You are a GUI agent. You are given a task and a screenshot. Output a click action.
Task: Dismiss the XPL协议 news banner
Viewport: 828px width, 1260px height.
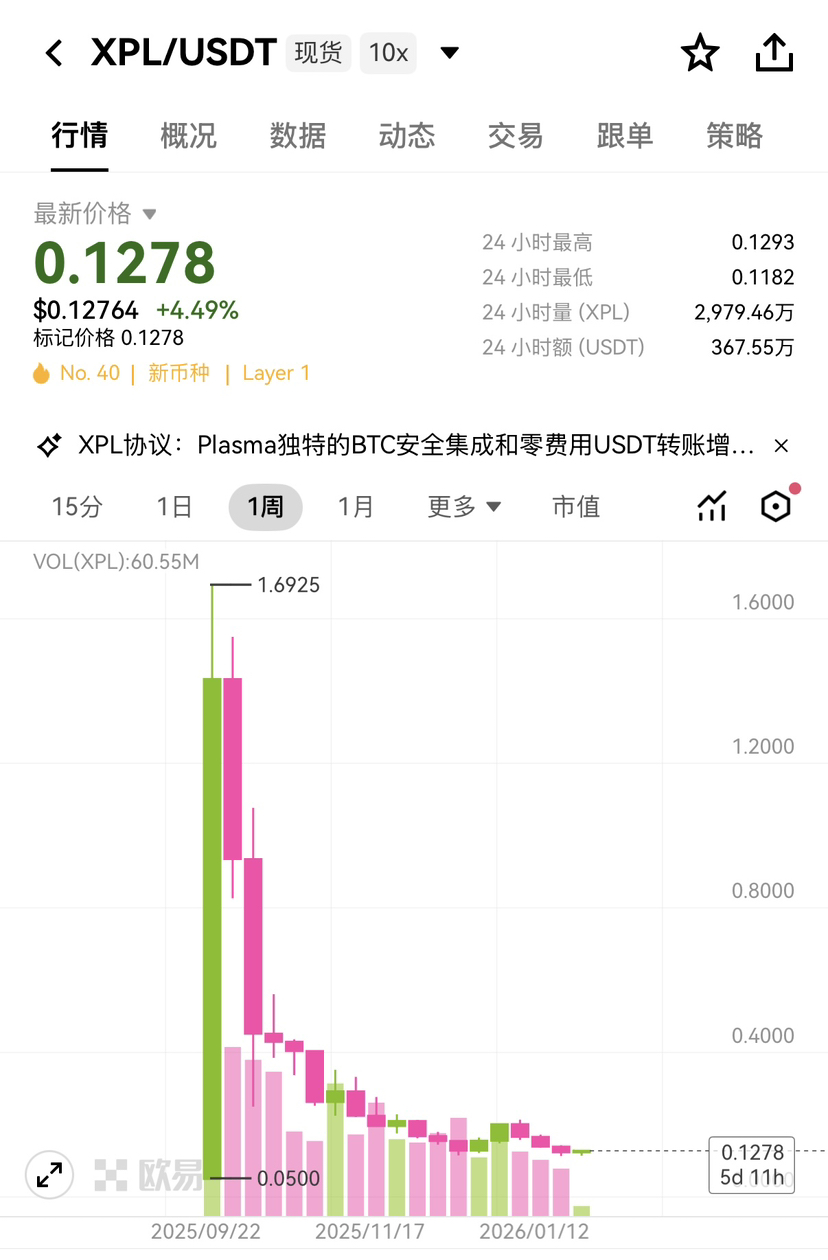point(782,446)
